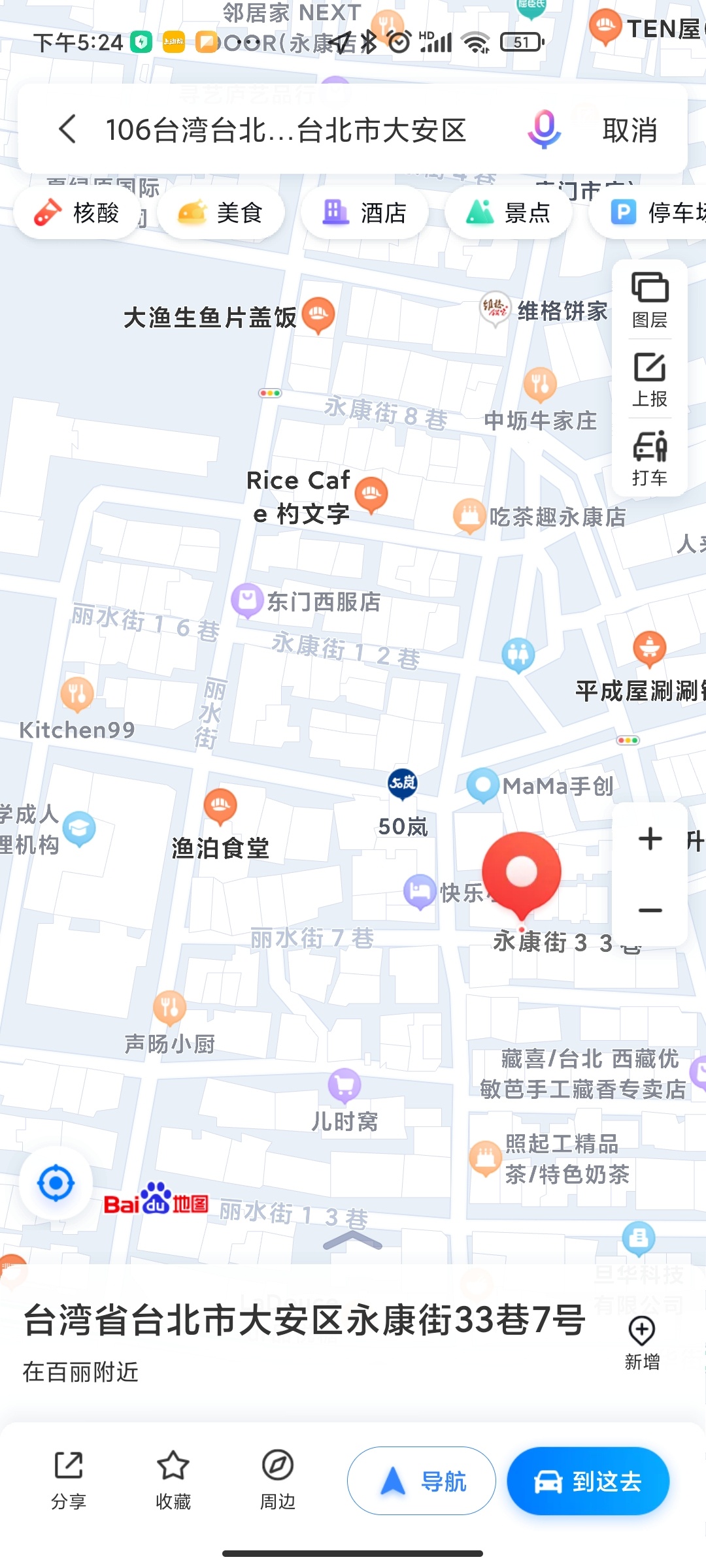Expand the location detail panel upward arrow

(352, 1241)
